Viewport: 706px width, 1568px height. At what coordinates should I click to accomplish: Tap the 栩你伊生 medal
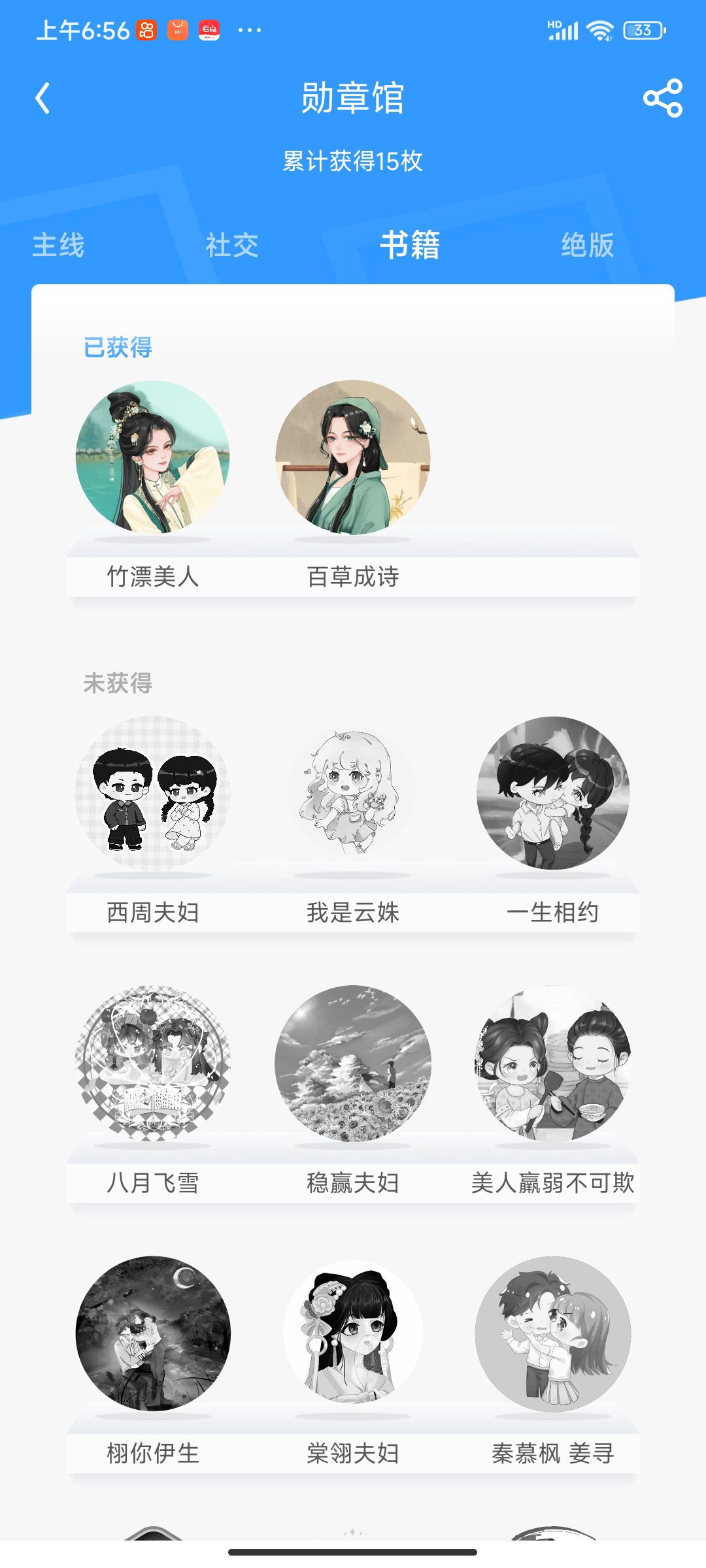click(153, 1334)
